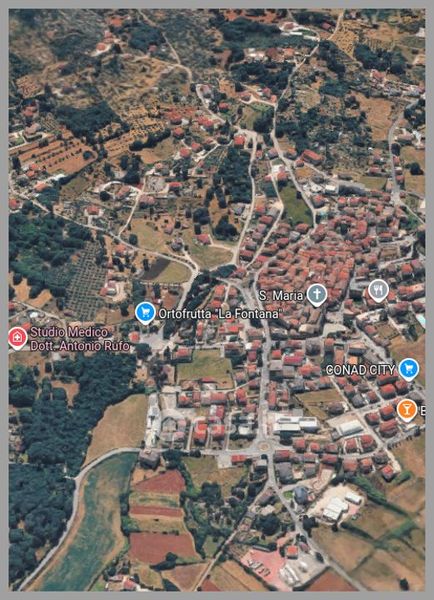The image size is (434, 600).
Task: Select the orange cocktail bar pin
Action: pyautogui.click(x=407, y=410)
